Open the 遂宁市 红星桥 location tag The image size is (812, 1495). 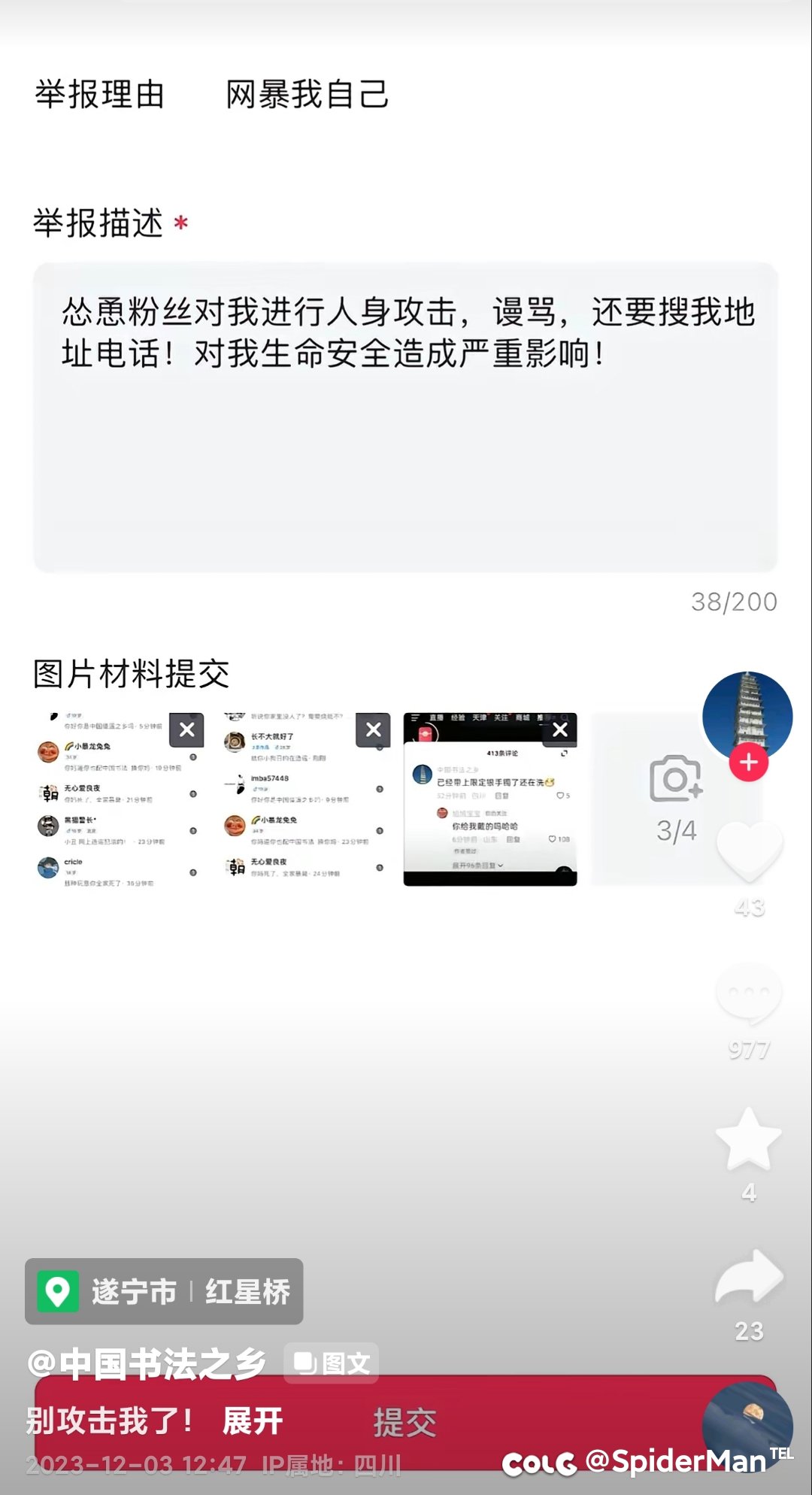[164, 1291]
